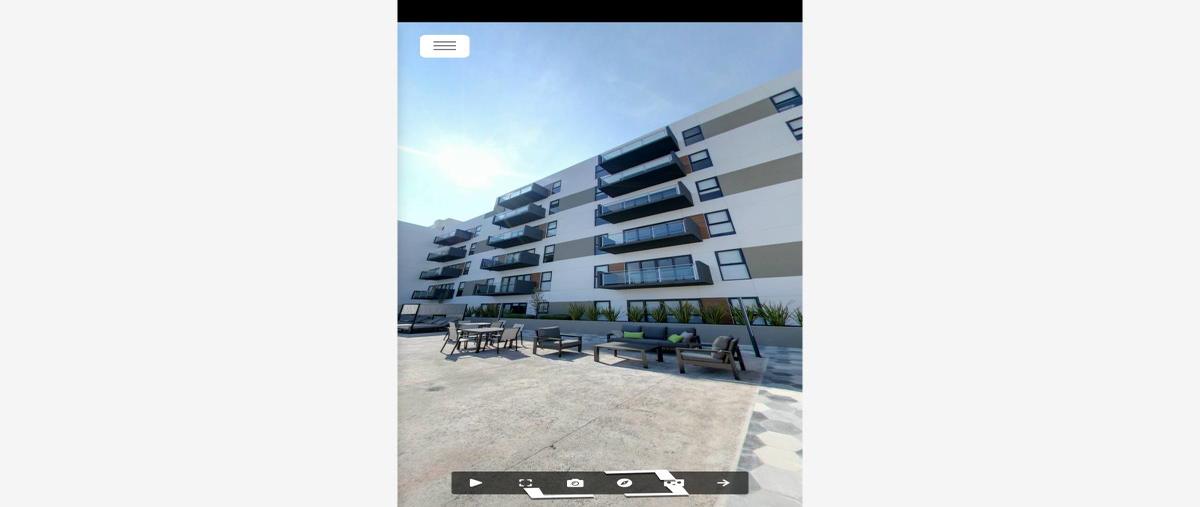Switch to VR headset mode
Screen dimensions: 1200x507
[x=674, y=483]
